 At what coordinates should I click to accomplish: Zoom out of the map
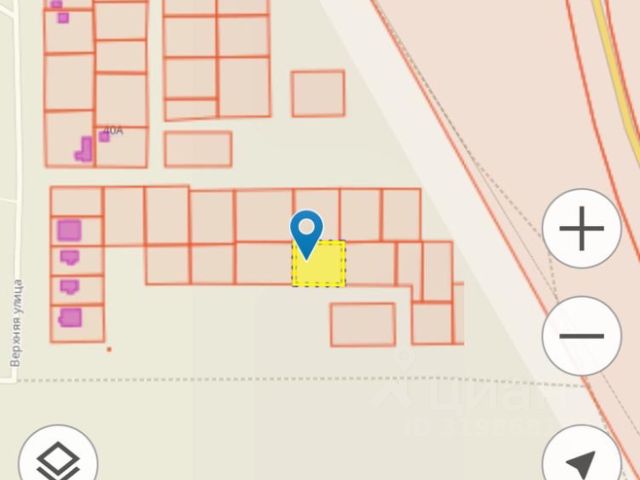(x=582, y=336)
